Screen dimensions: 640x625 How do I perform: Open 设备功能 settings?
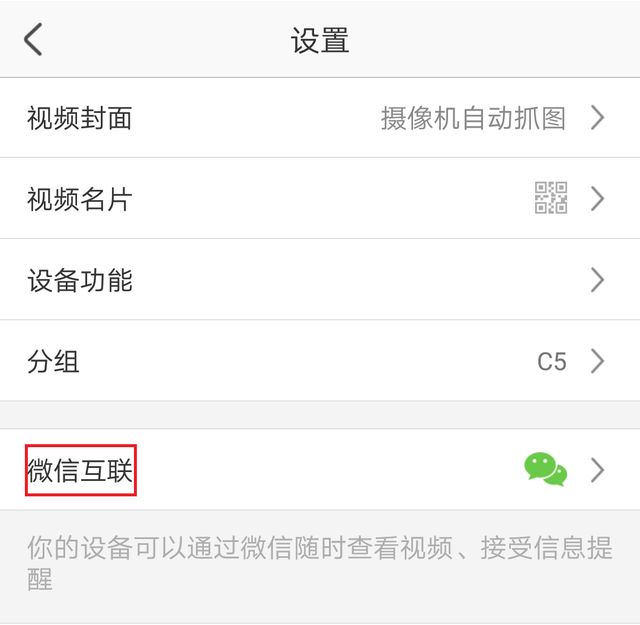click(320, 280)
